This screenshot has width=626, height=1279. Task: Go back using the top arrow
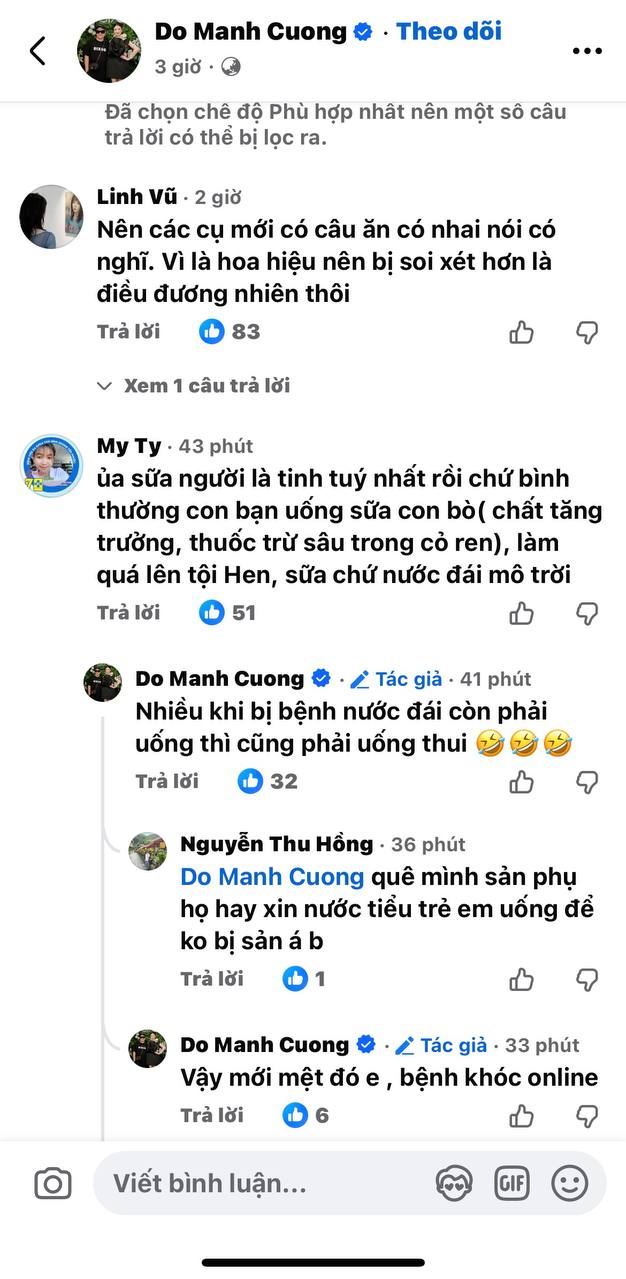(38, 50)
